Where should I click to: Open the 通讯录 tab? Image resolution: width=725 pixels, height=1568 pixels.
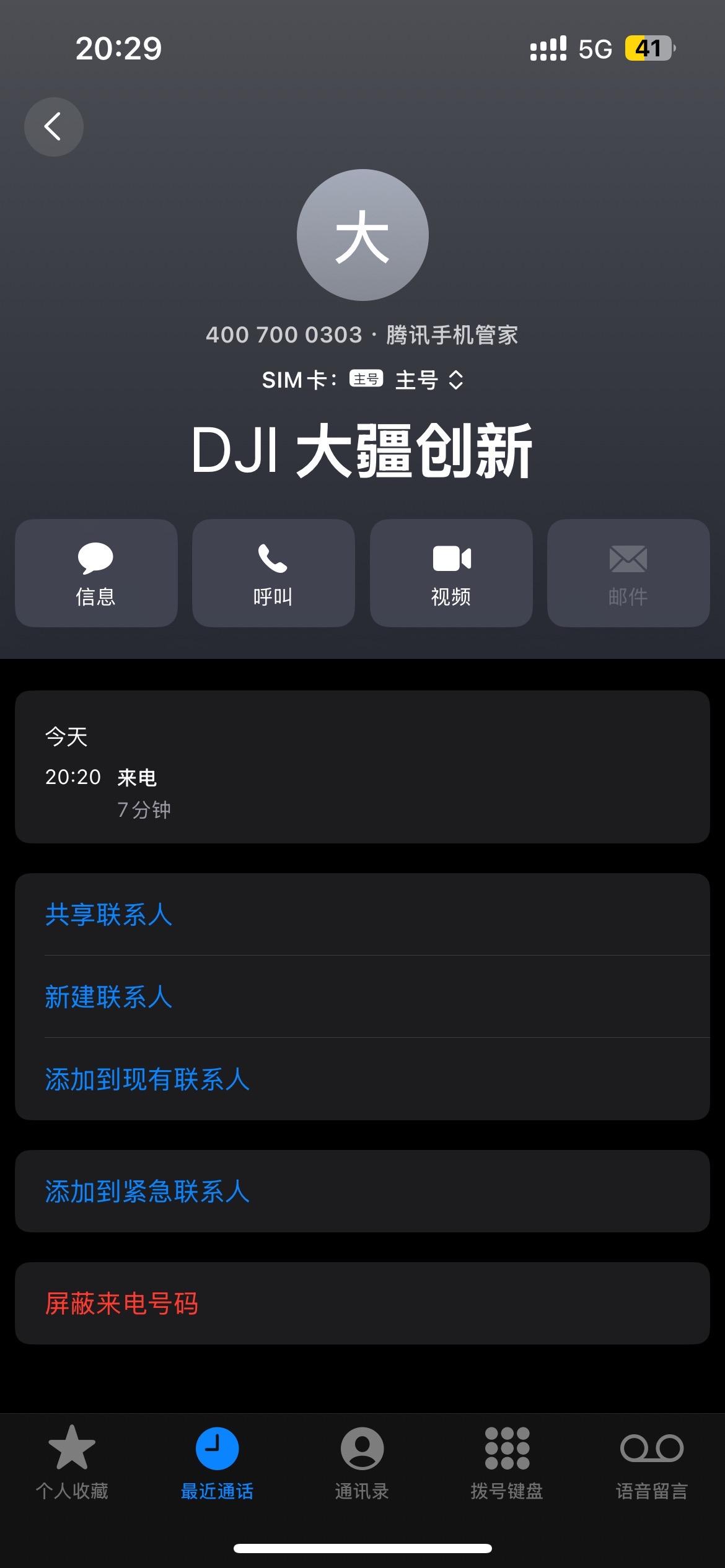coord(362,1463)
